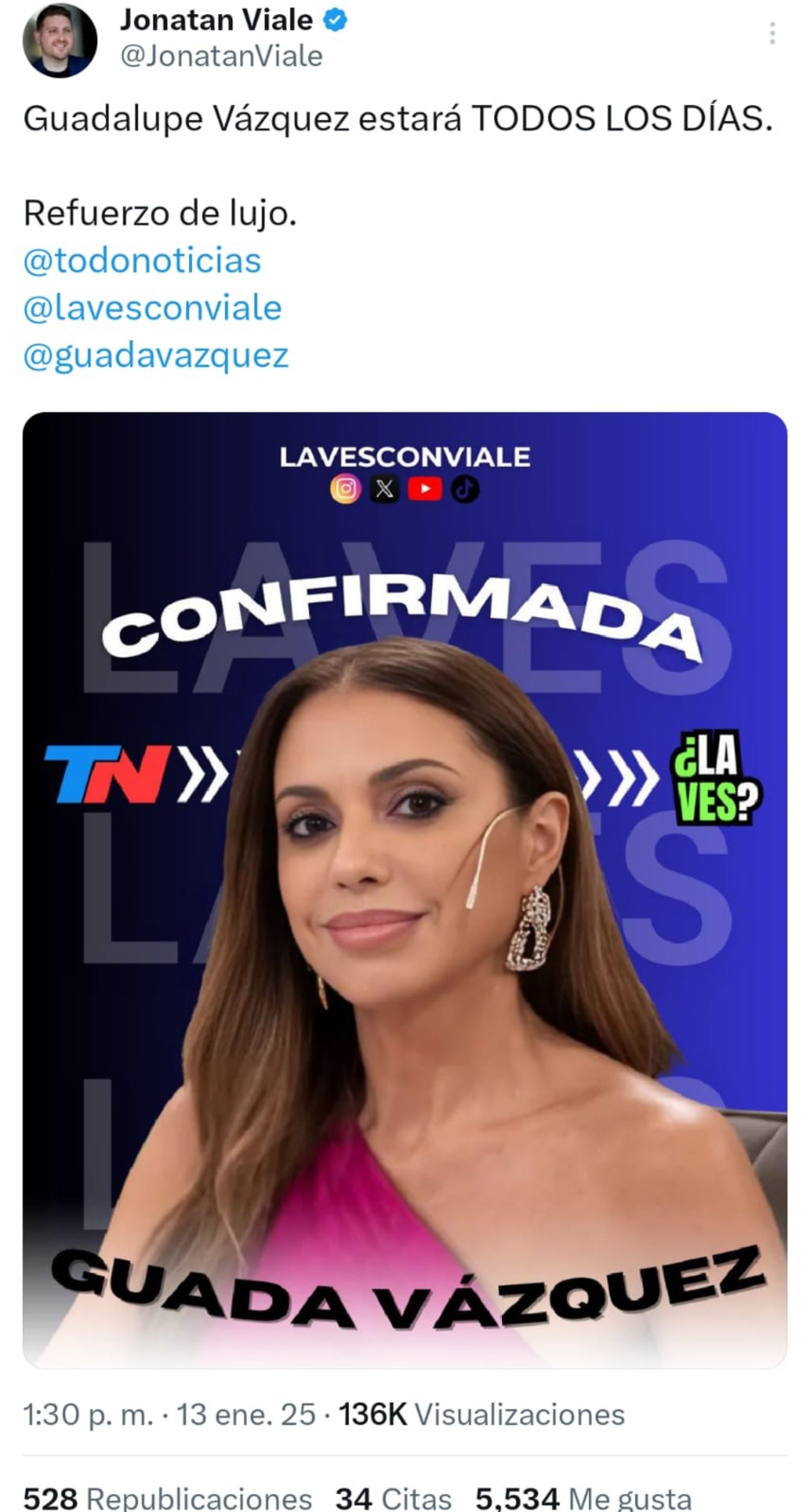Open the @todonoticias mention link
This screenshot has width=810, height=1512.
[142, 261]
